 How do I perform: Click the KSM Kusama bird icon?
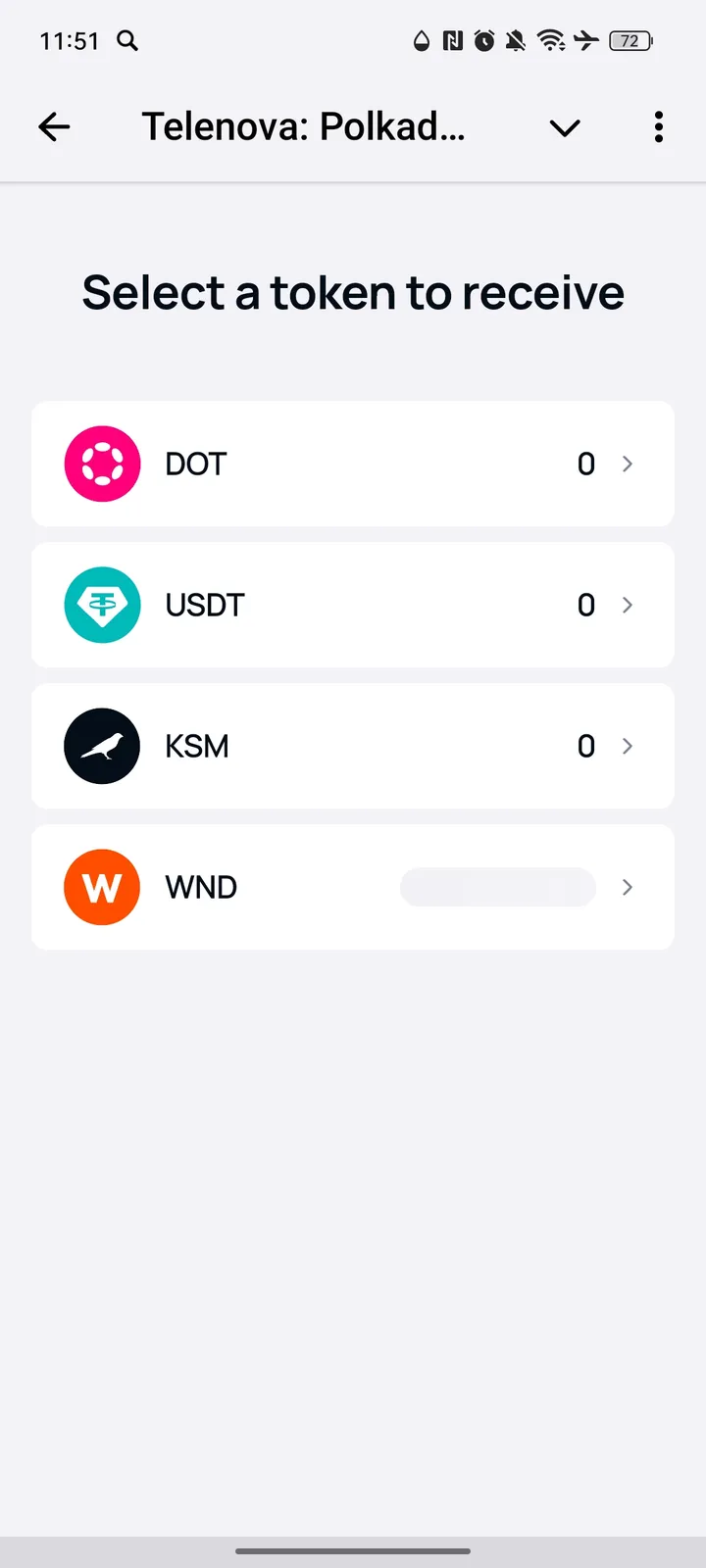(x=102, y=746)
